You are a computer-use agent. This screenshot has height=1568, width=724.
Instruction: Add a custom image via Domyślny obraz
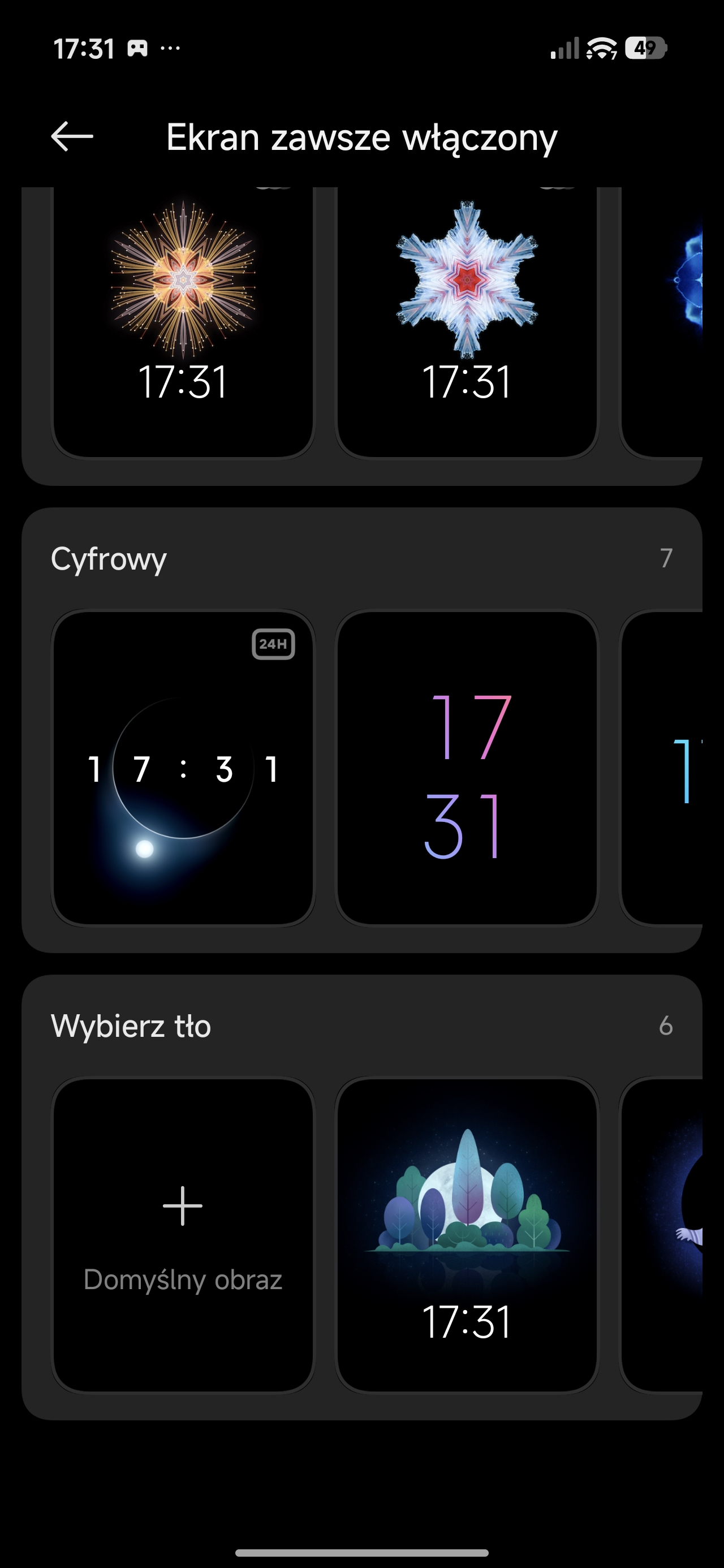[183, 1234]
